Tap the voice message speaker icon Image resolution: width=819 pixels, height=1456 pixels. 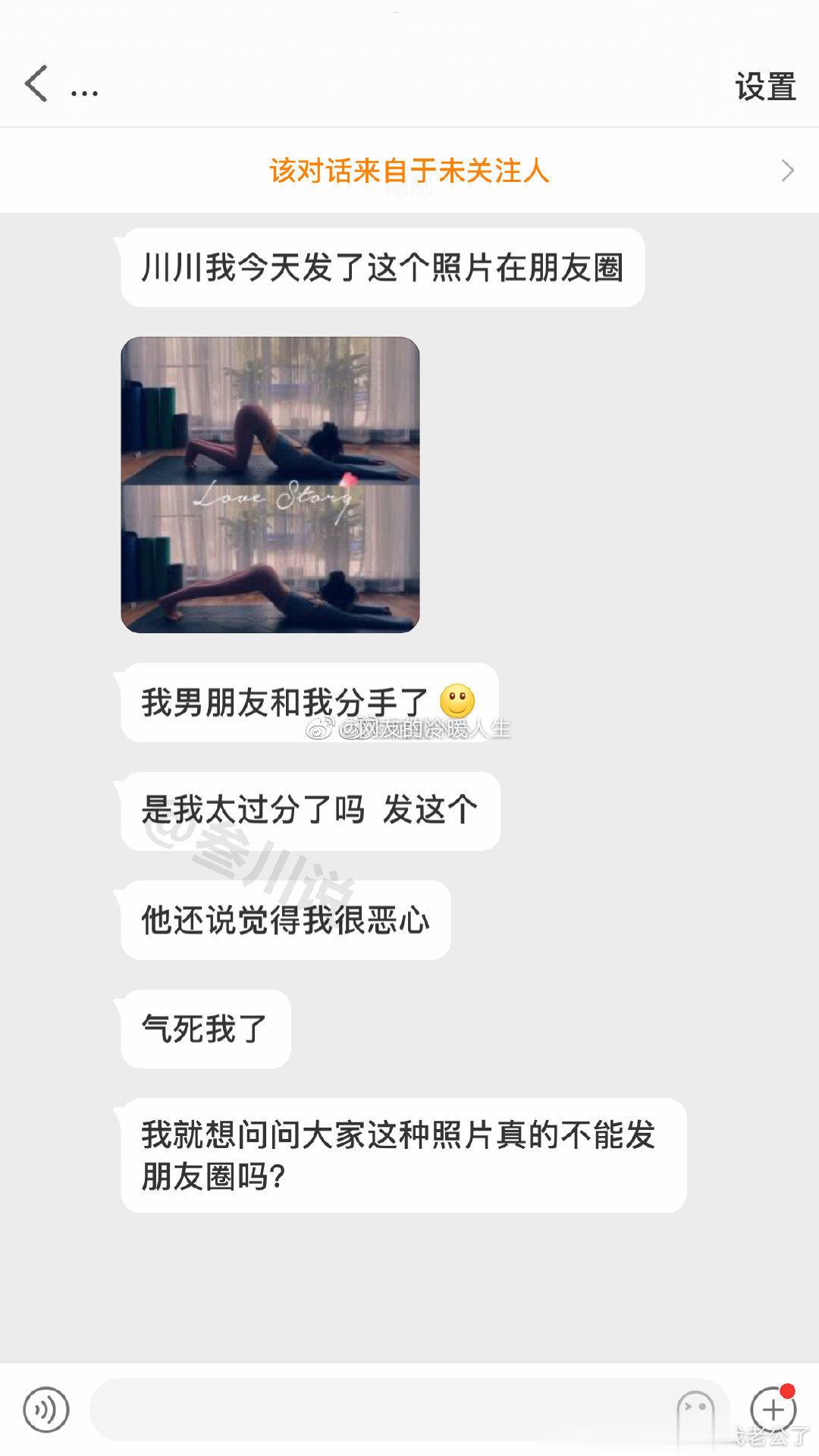coord(45,1410)
